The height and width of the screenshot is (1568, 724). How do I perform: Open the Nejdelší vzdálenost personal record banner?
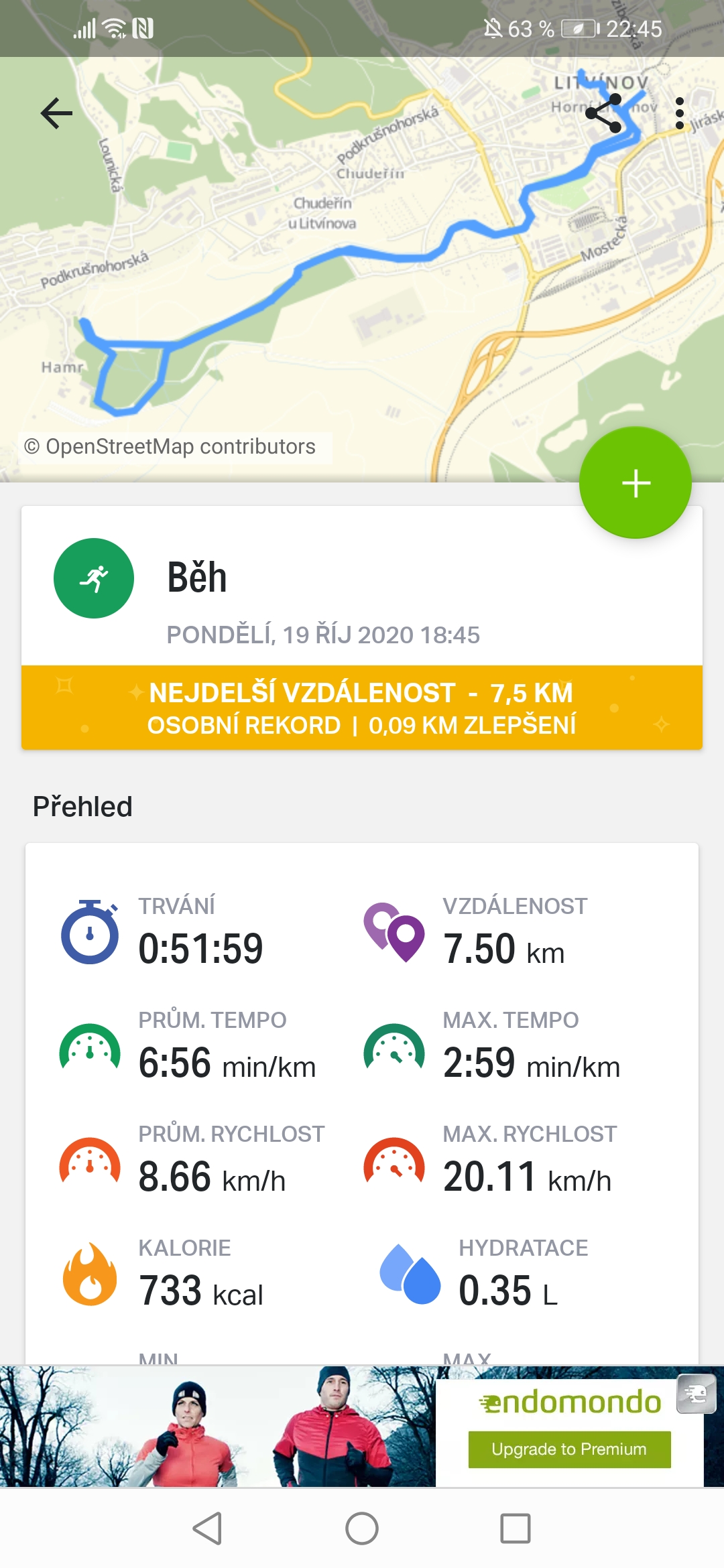coord(362,708)
